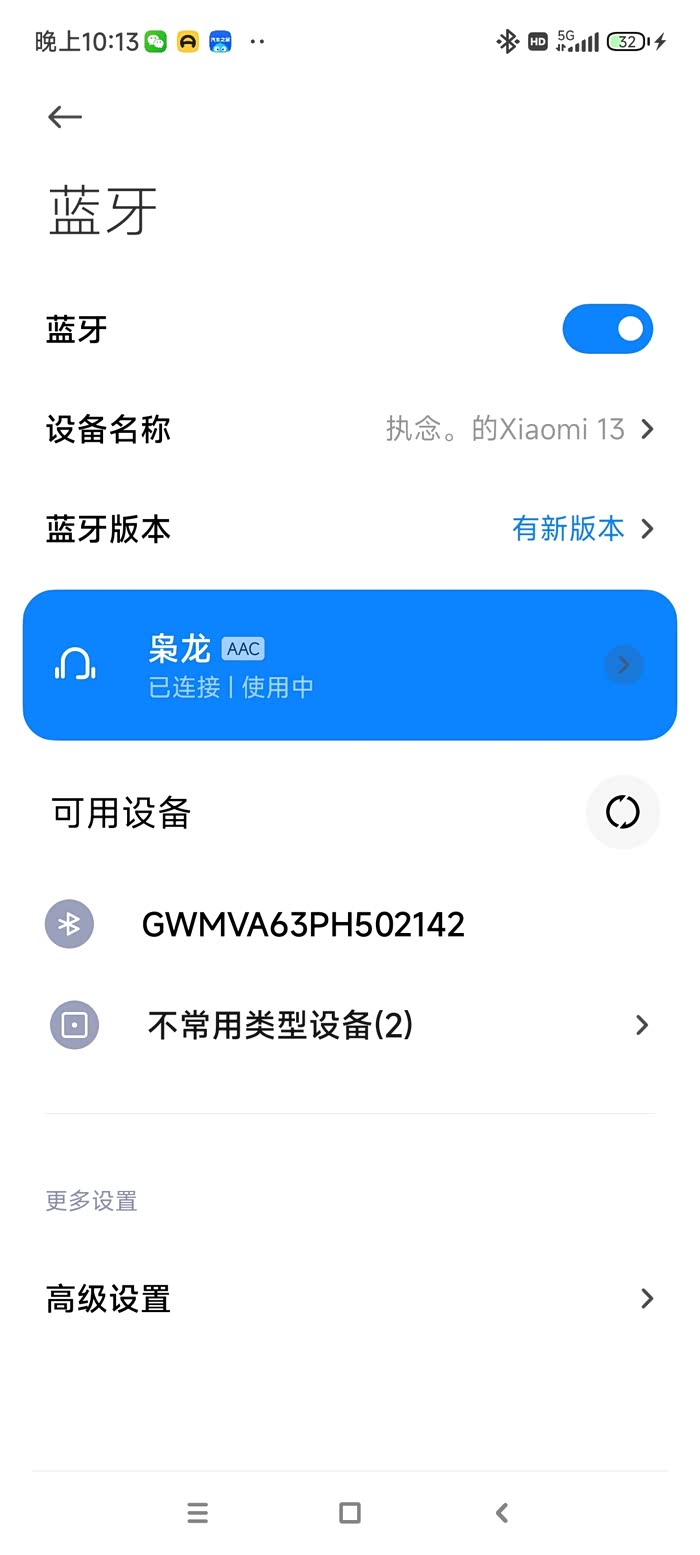Turn off the 蓝牙 switch

pos(607,329)
